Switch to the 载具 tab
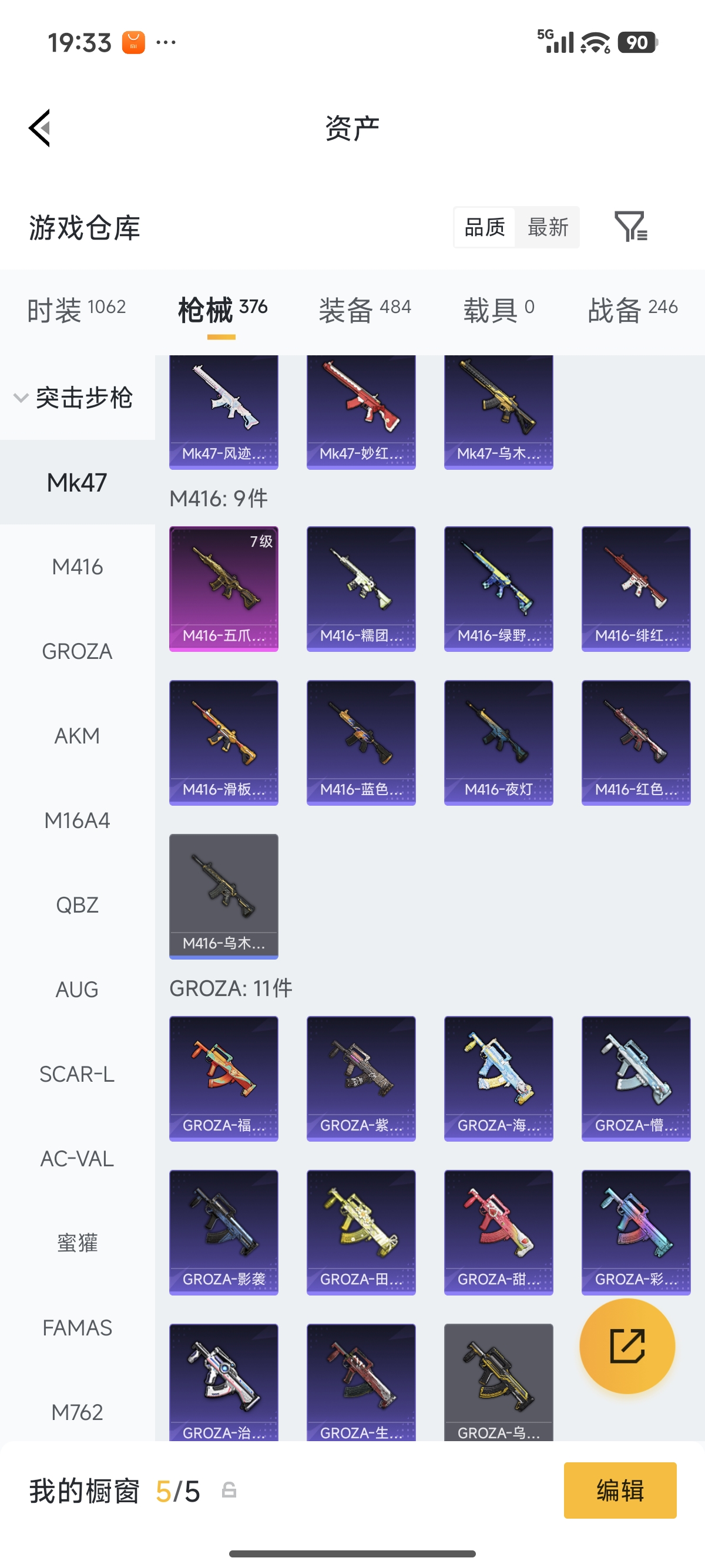This screenshot has height=1568, width=705. pos(499,310)
